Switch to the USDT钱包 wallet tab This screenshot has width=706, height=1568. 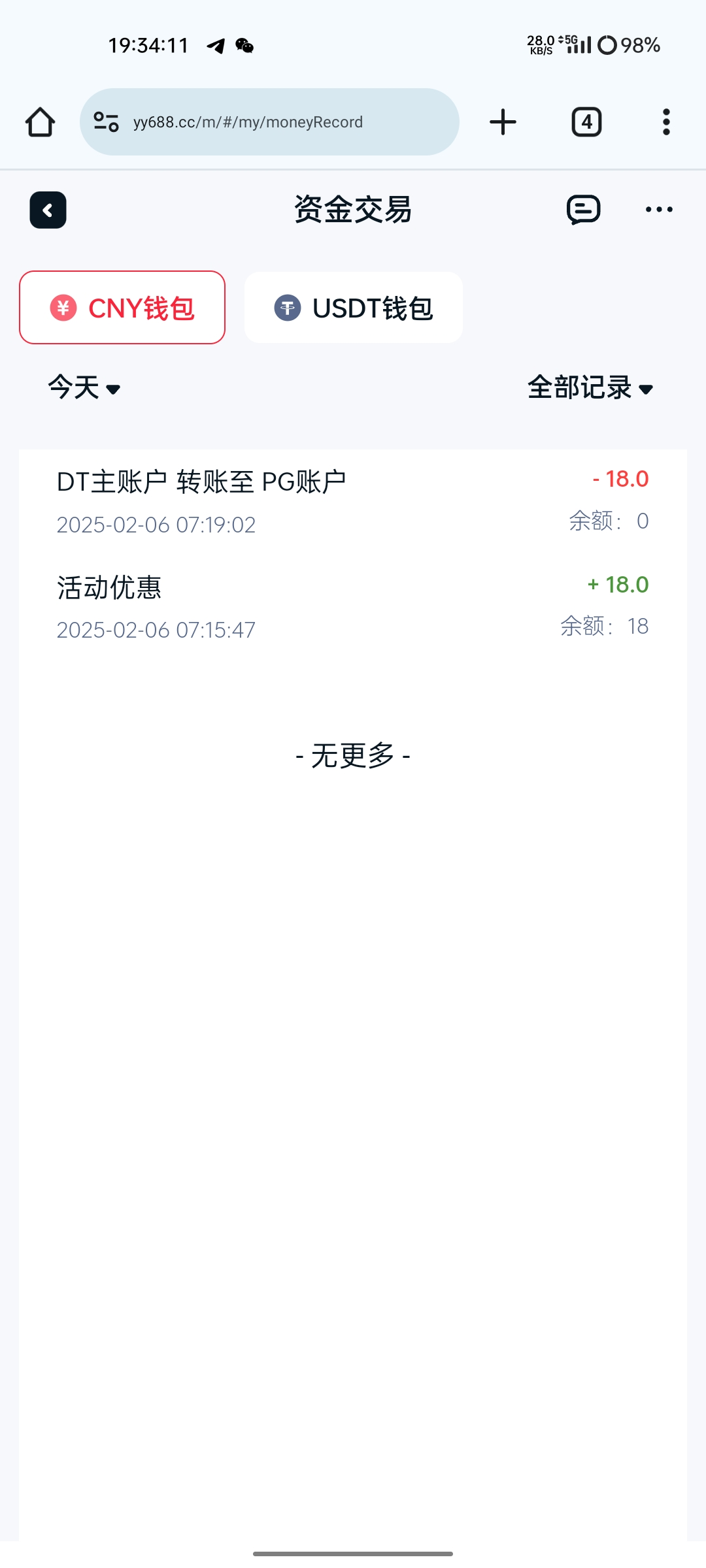(x=354, y=307)
